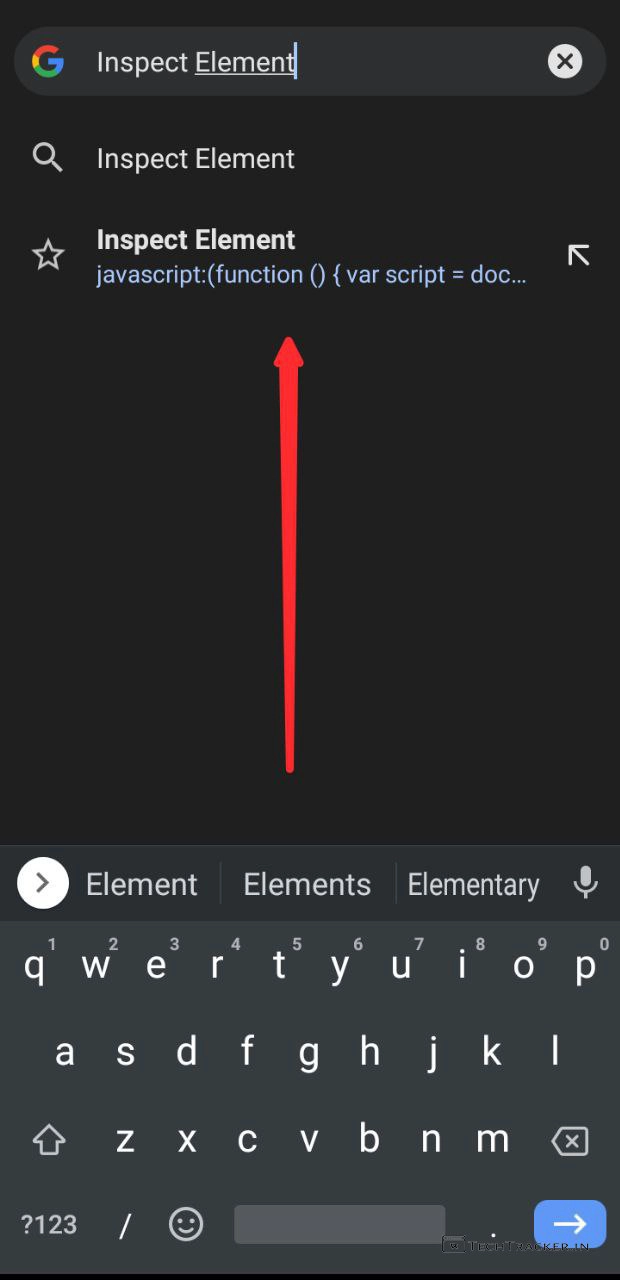Tap the Inspect Element address bar field

[x=300, y=62]
